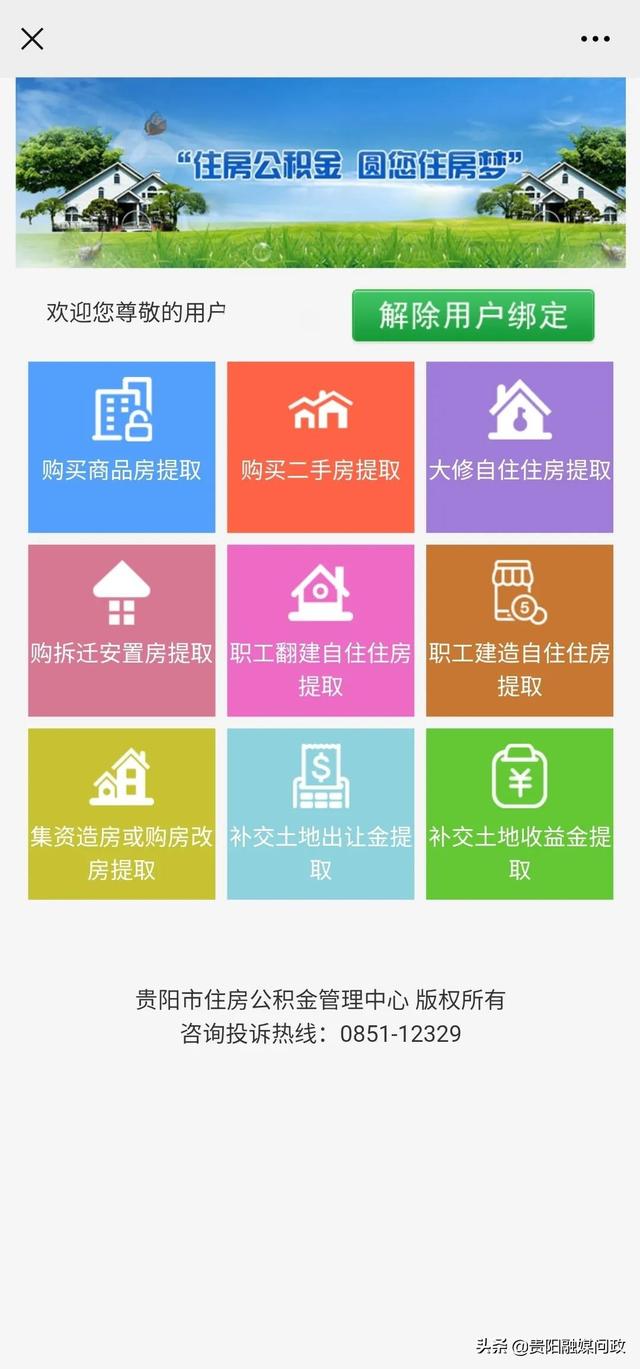This screenshot has height=1369, width=640.
Task: Open 集资造房或购房改房提取 tile
Action: [121, 813]
